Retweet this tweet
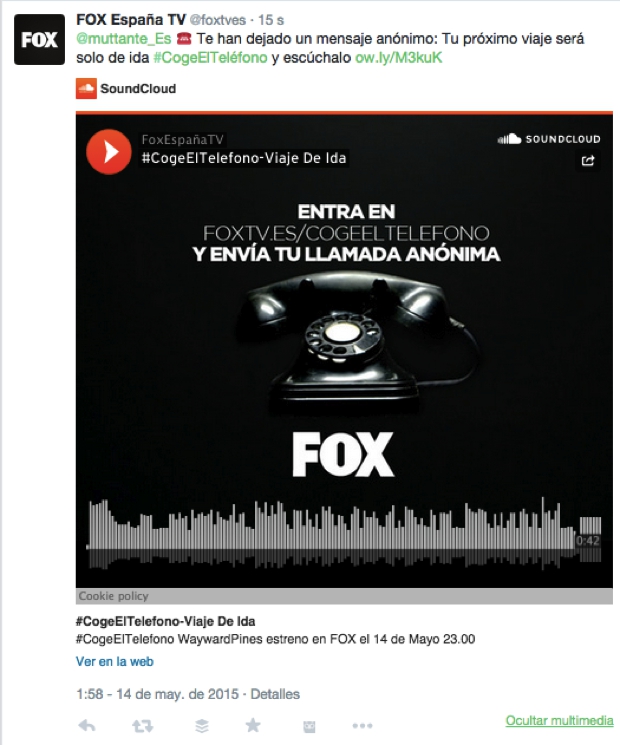 click(142, 726)
